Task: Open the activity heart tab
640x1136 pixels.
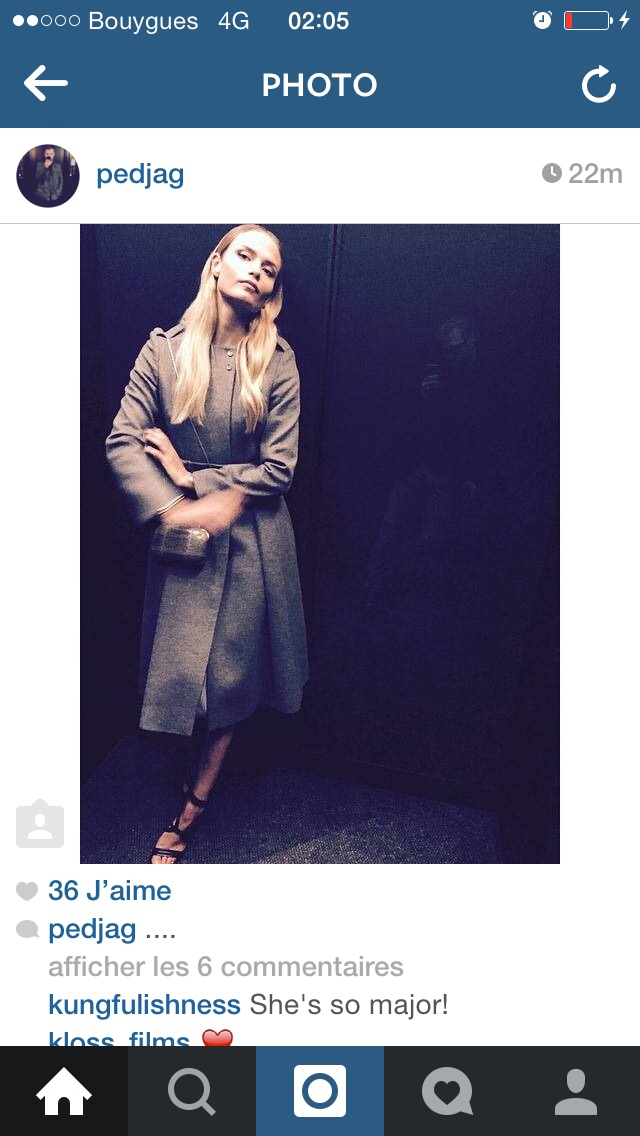Action: [x=448, y=1091]
